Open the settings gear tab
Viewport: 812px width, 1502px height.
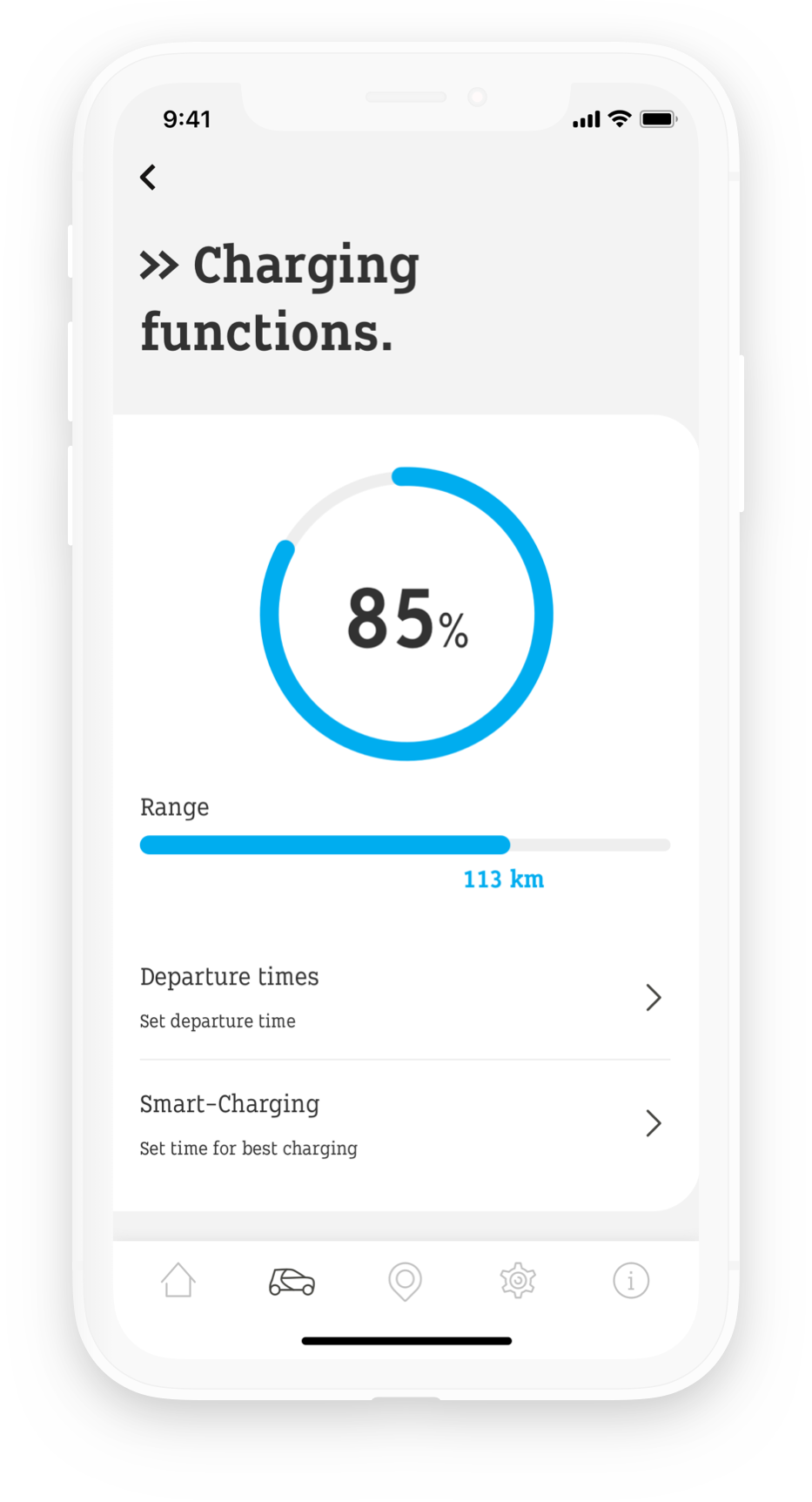[x=518, y=1282]
